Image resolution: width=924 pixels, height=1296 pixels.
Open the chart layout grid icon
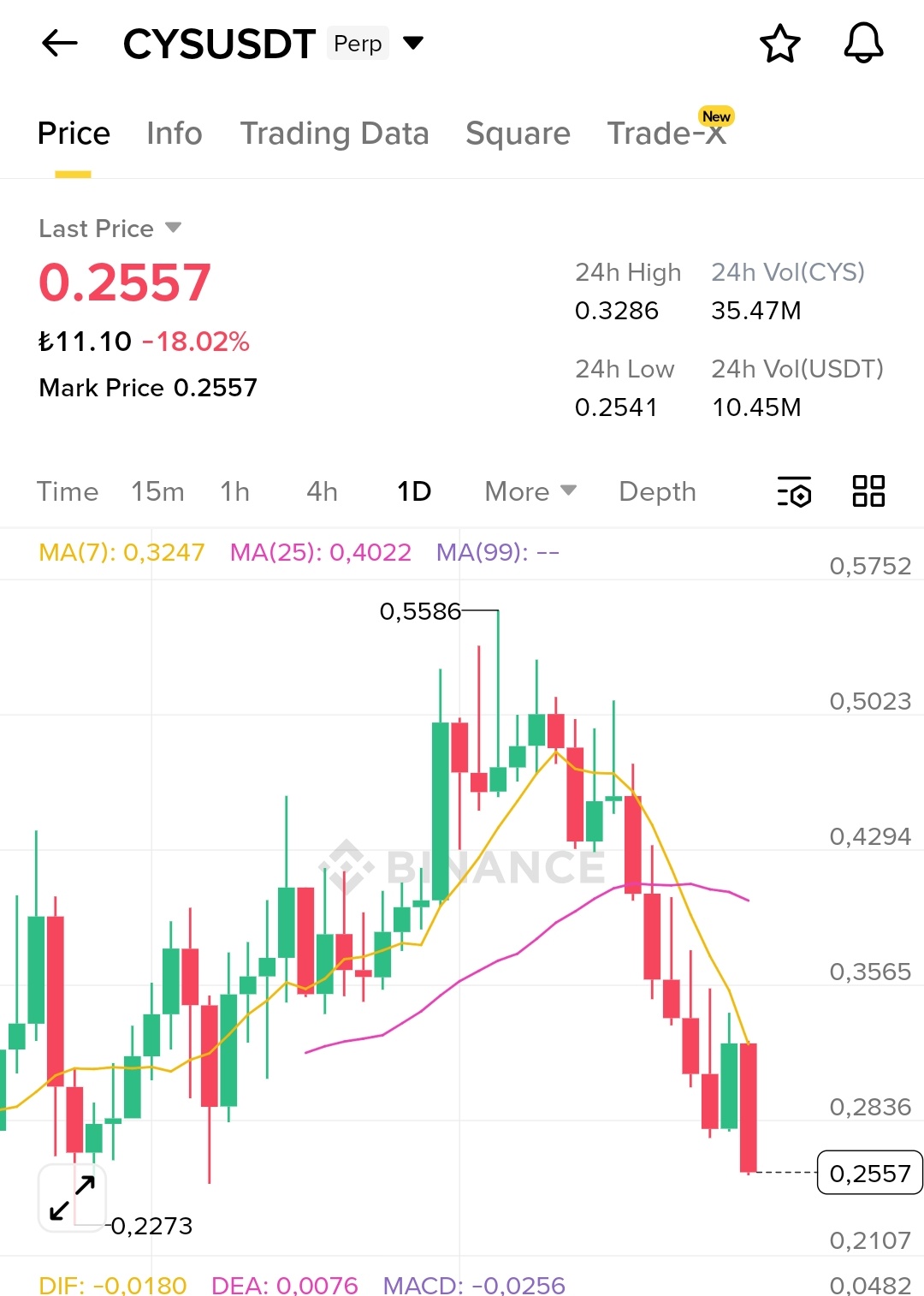(x=868, y=491)
